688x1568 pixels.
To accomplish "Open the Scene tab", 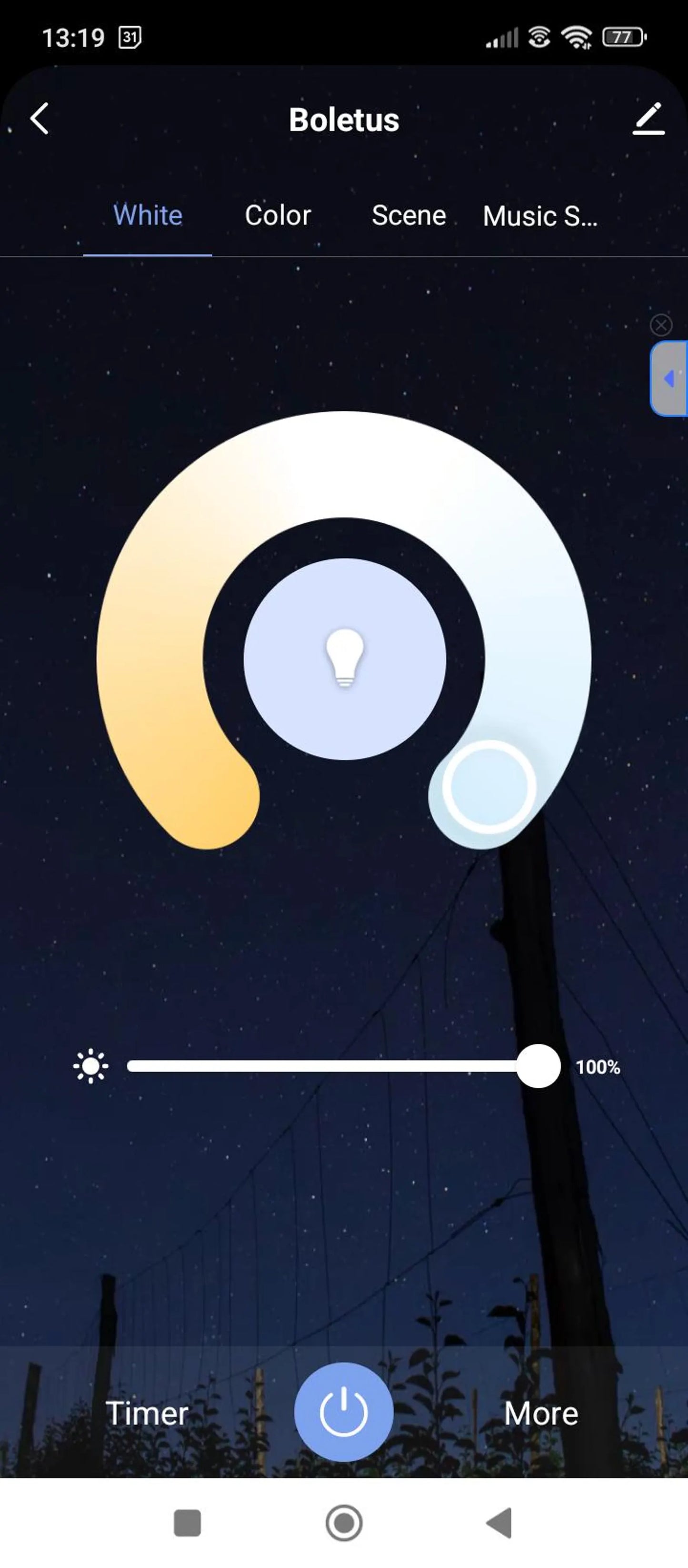I will (409, 215).
